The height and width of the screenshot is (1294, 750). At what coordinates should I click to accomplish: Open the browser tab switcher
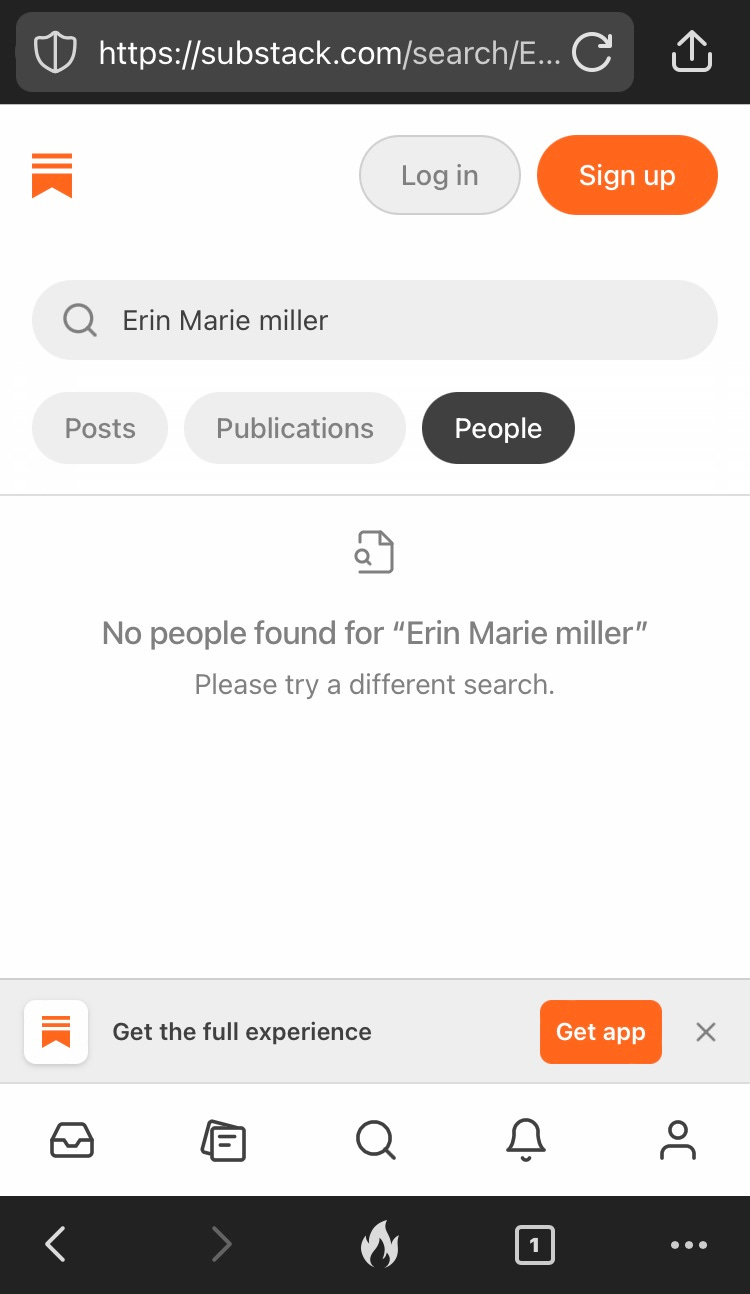click(535, 1245)
